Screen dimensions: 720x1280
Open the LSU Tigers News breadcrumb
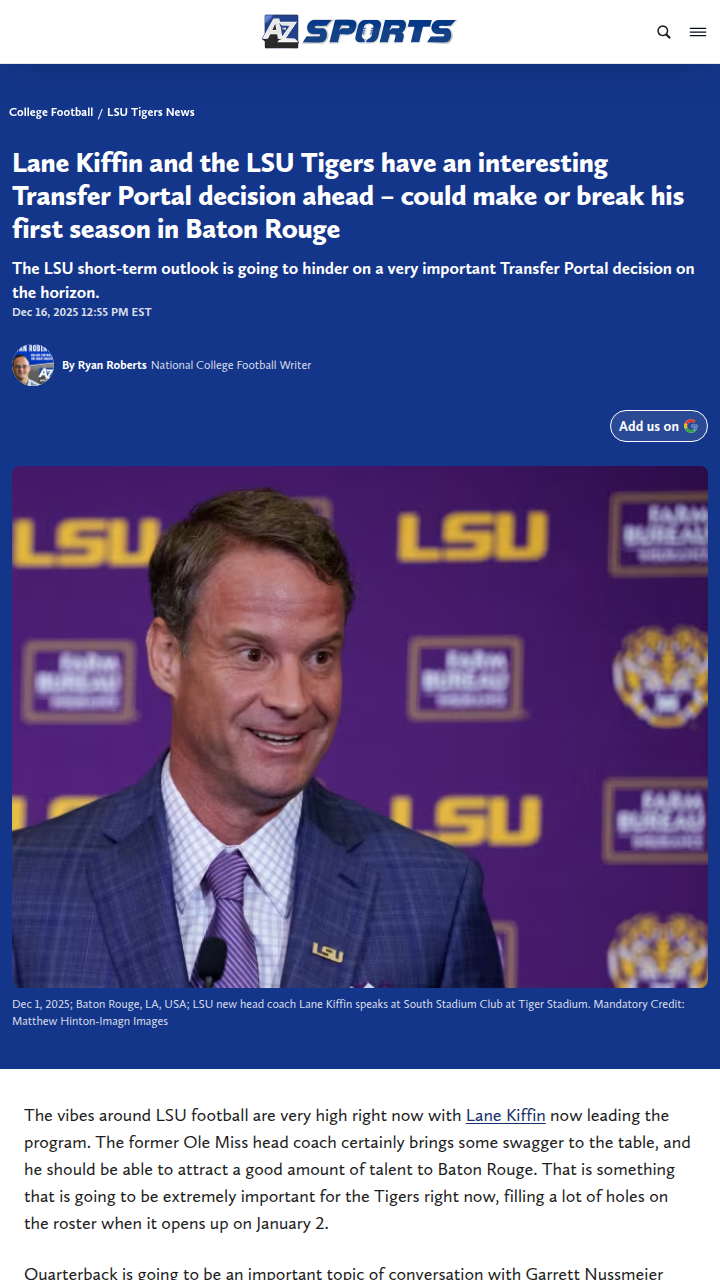point(151,112)
